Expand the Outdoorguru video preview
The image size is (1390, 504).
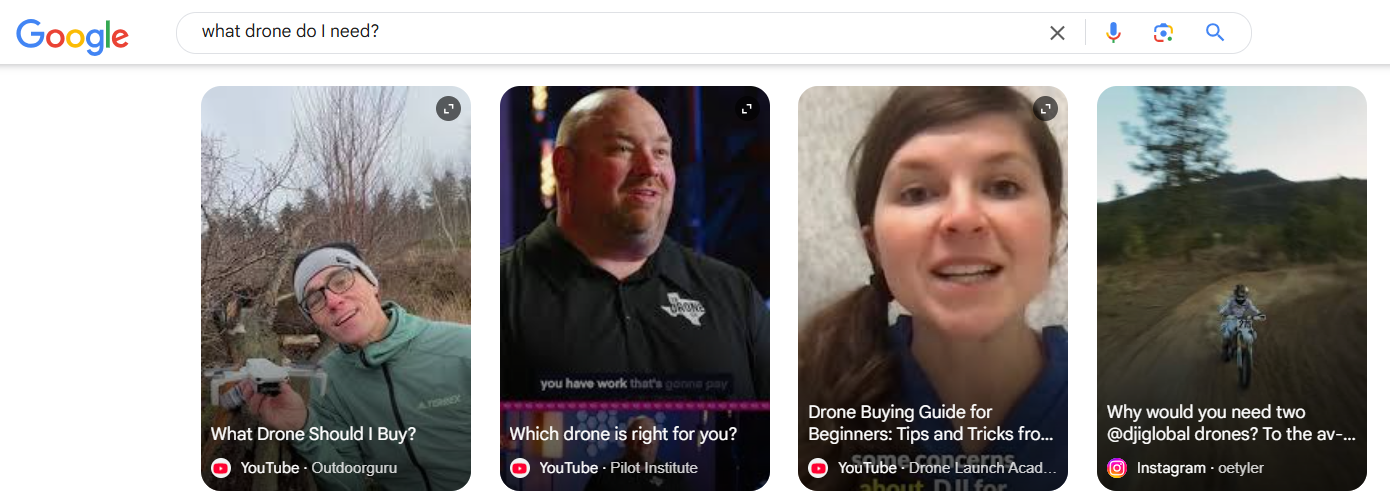click(448, 109)
